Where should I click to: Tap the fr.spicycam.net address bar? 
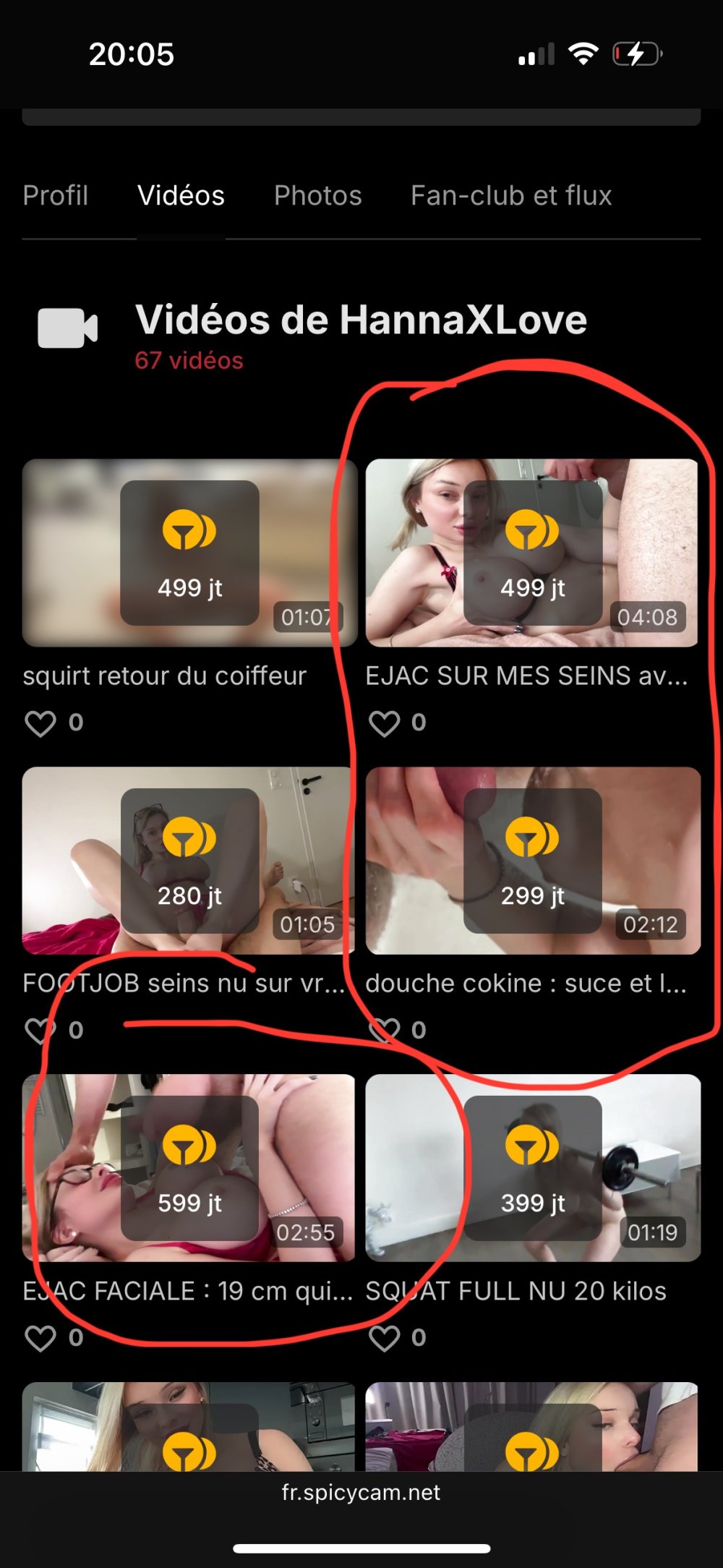coord(361,1492)
